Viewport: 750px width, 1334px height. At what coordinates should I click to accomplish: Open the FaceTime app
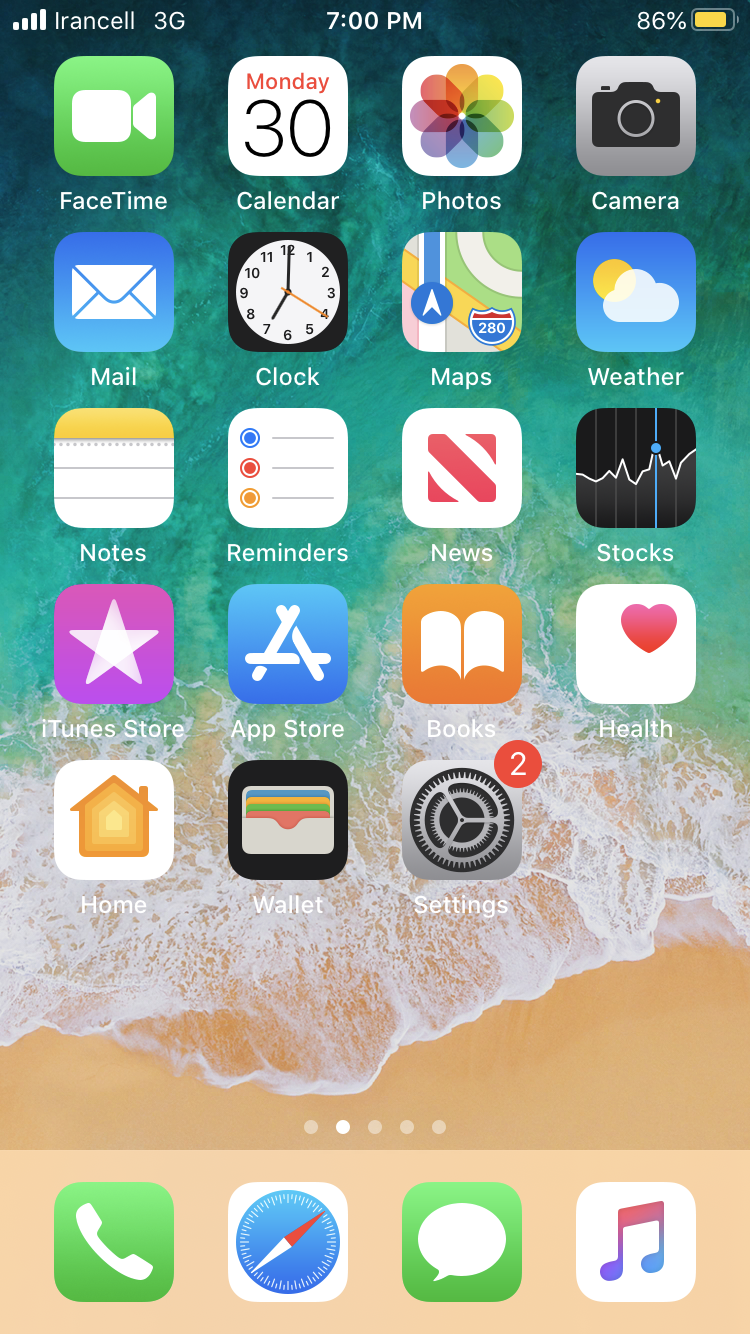click(114, 116)
